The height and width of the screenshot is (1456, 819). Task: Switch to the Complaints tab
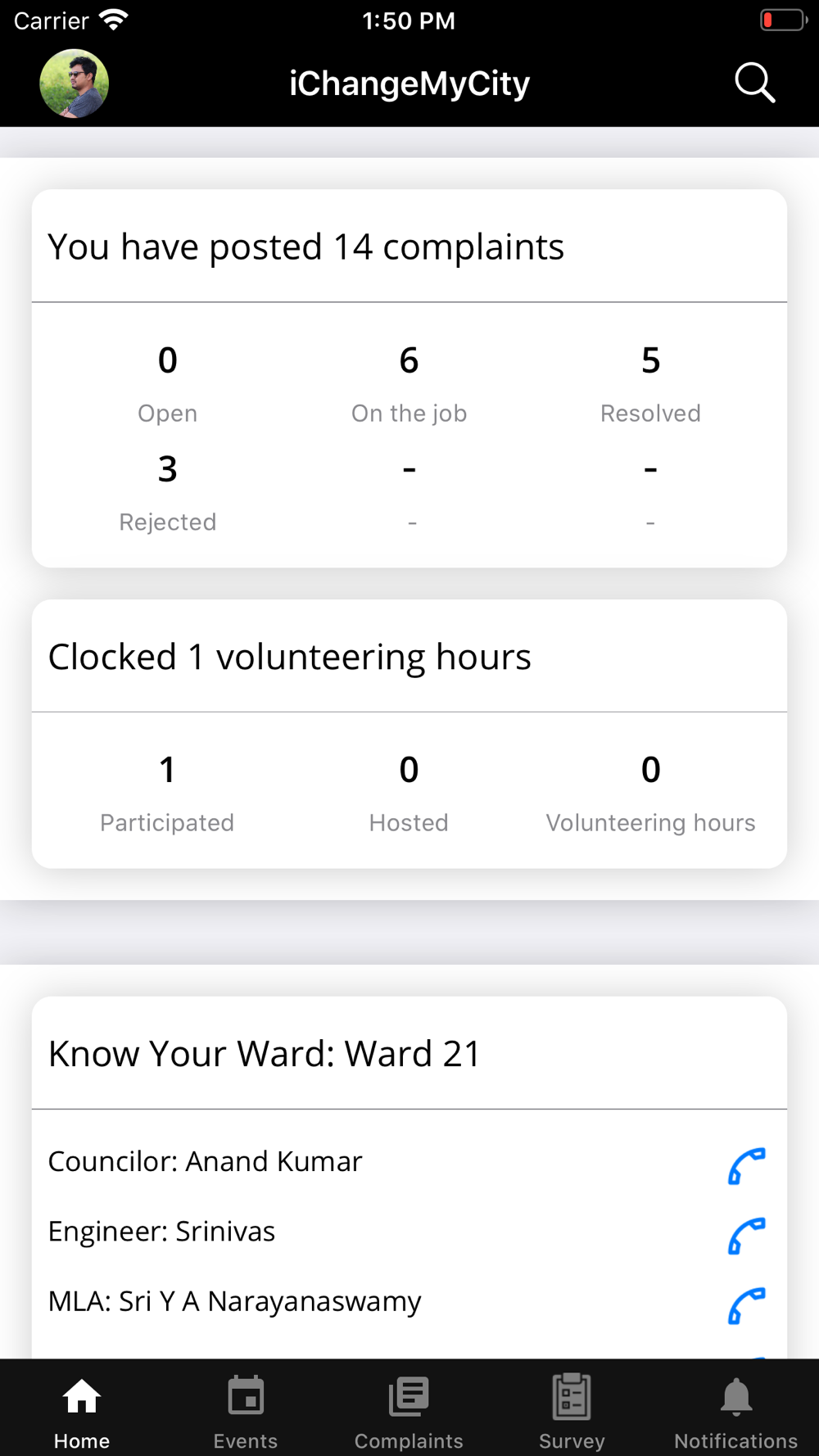409,1412
